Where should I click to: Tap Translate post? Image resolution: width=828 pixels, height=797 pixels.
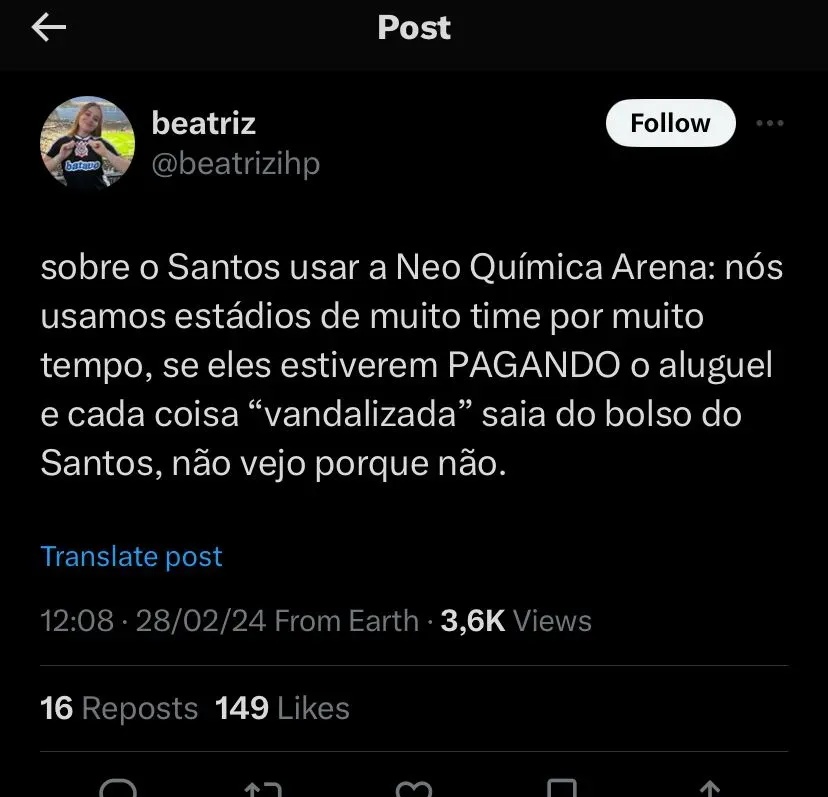click(131, 557)
